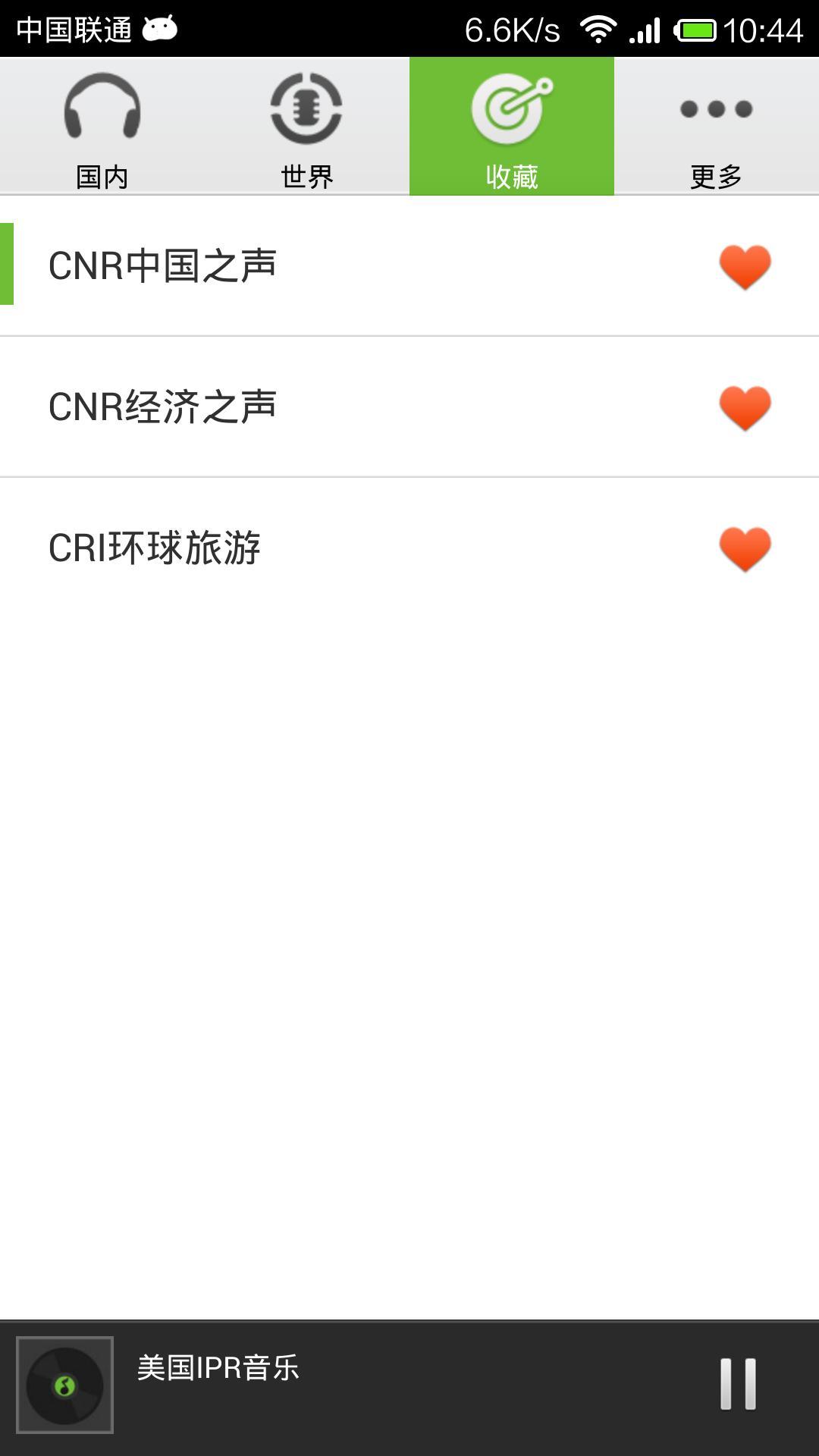Unfavorite CRI环球旅游 with its heart icon
This screenshot has width=819, height=1456.
coord(745,549)
